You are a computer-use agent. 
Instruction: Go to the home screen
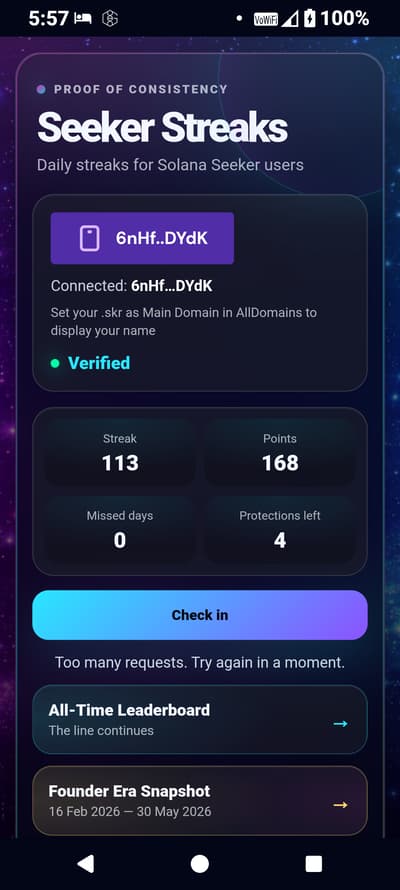[200, 864]
